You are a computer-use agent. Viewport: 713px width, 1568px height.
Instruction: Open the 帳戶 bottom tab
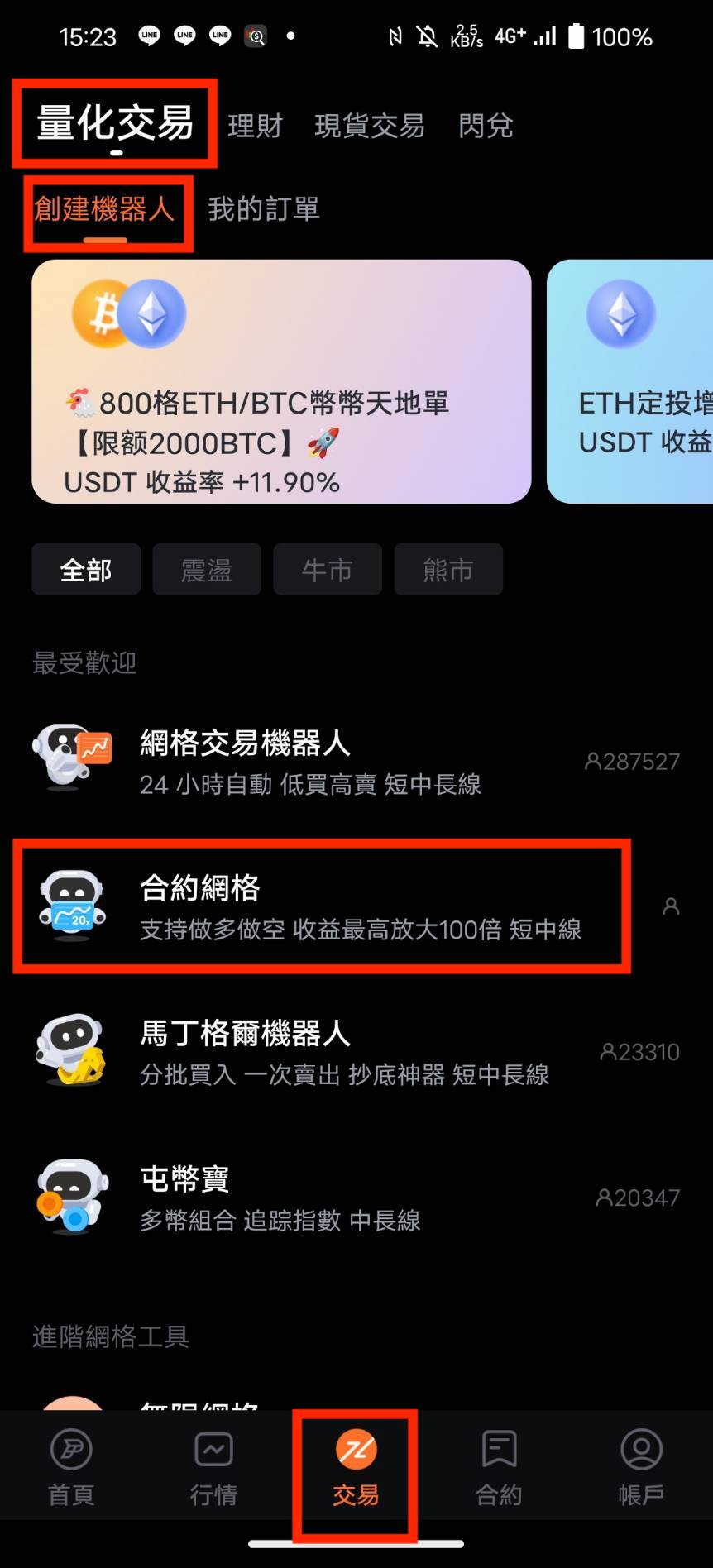641,1467
